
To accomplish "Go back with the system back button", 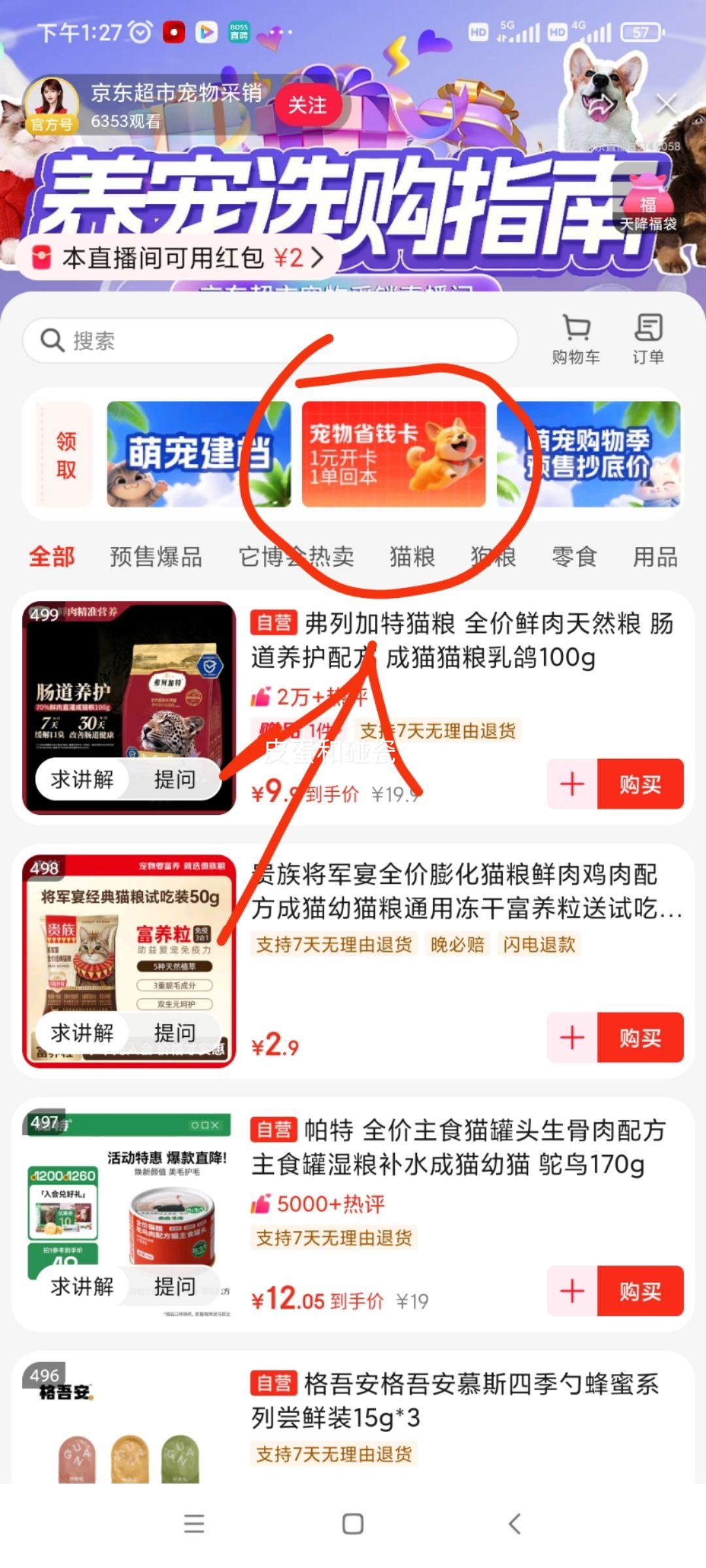I will tap(515, 1524).
